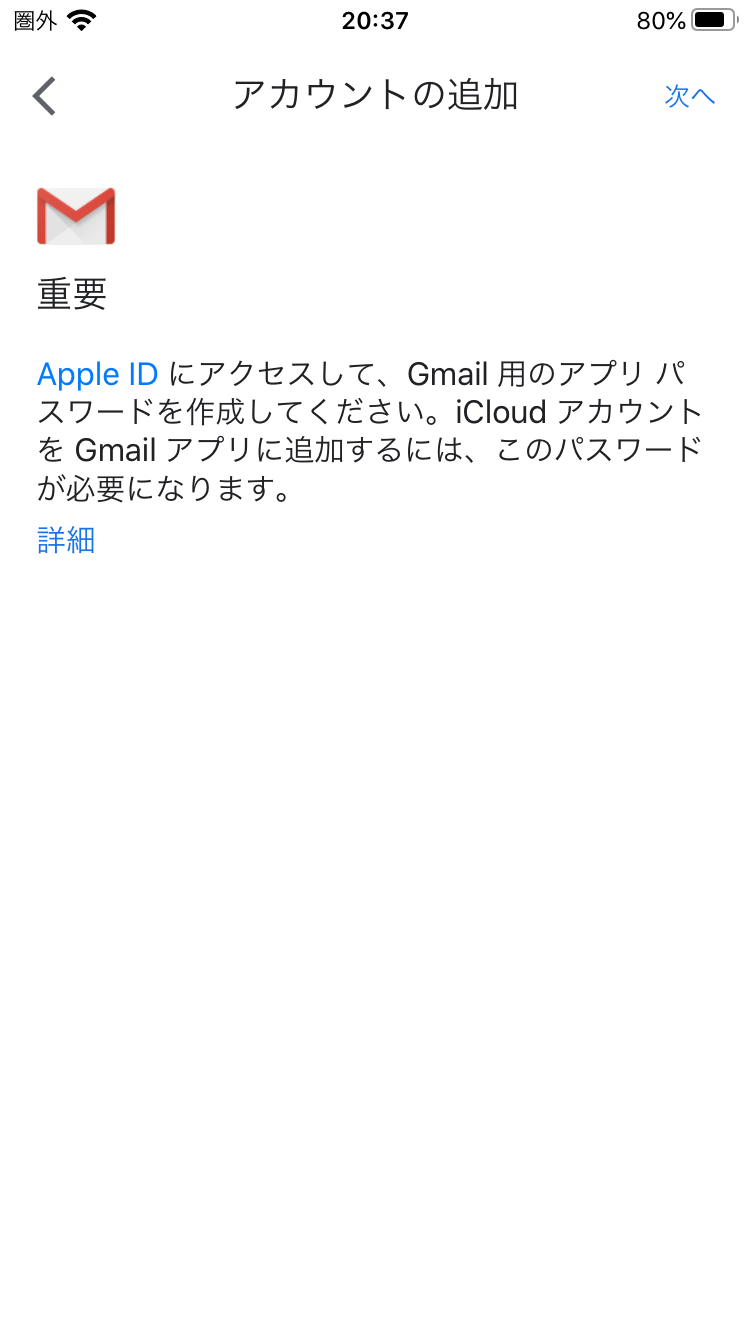750x1334 pixels.
Task: Click the Apple ID hyperlink in the paragraph
Action: 97,373
